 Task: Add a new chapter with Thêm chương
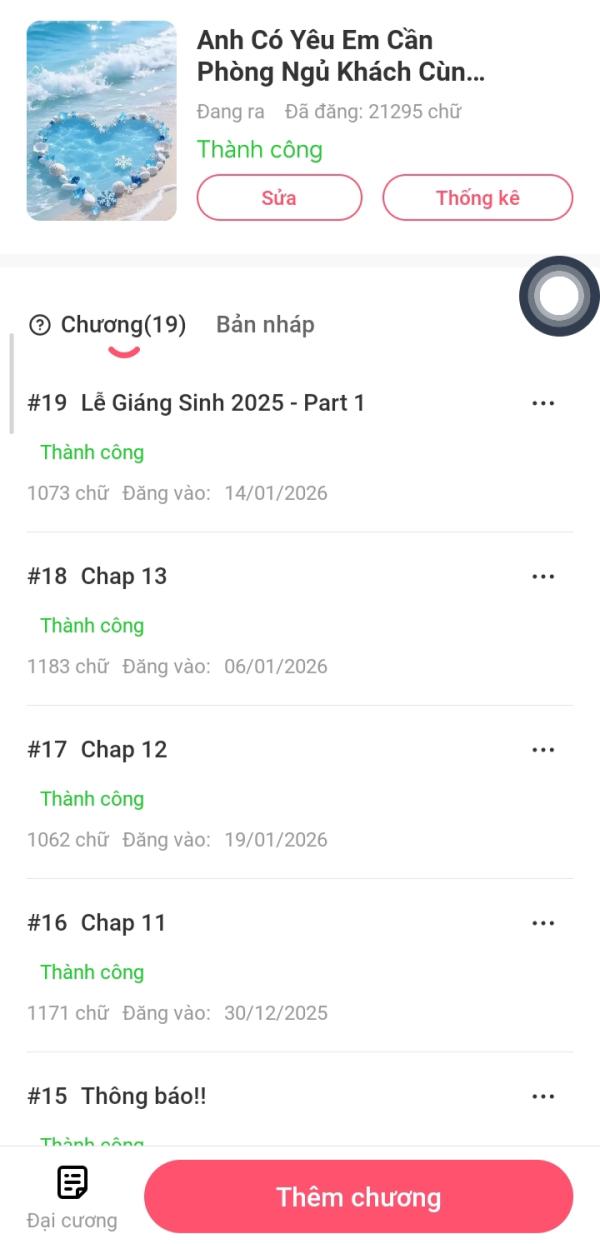(358, 1197)
